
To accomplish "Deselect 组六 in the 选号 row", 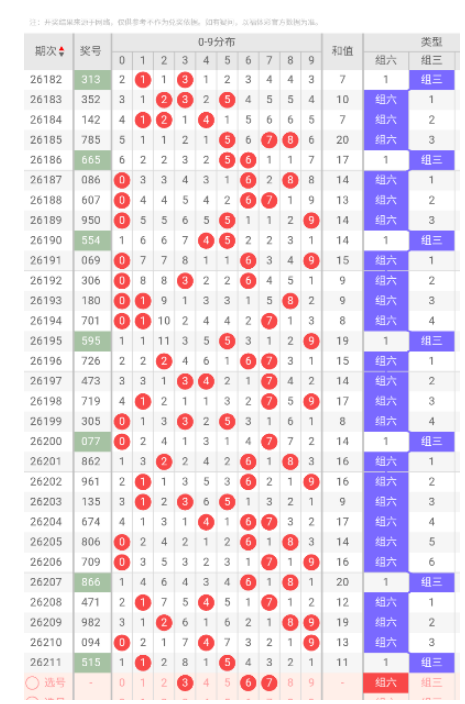I will pyautogui.click(x=386, y=683).
